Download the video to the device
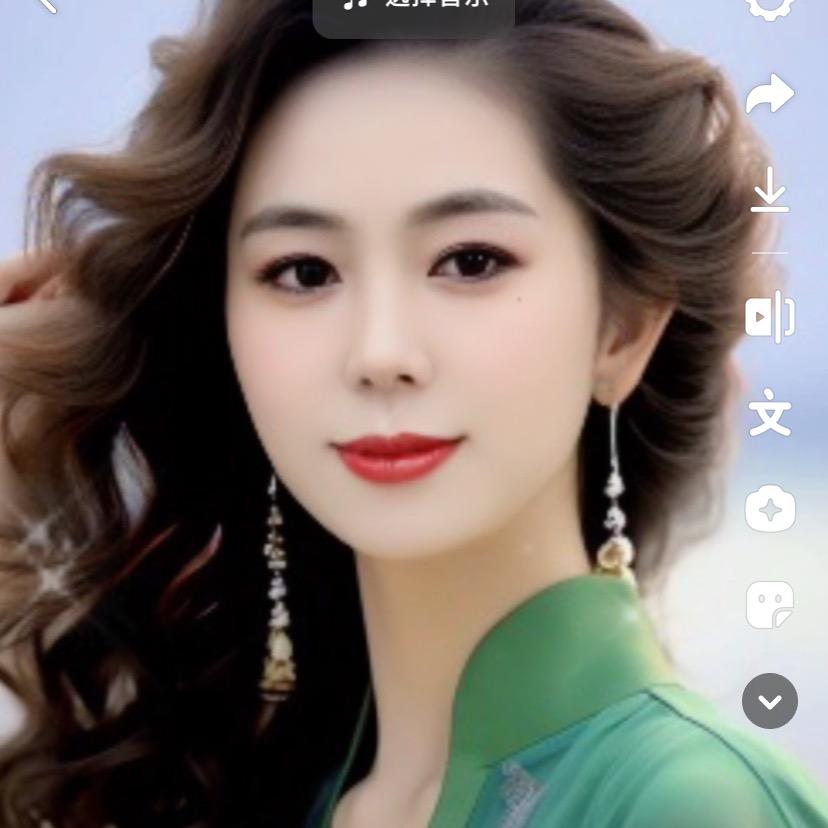Screen dimensions: 828x828 click(770, 190)
